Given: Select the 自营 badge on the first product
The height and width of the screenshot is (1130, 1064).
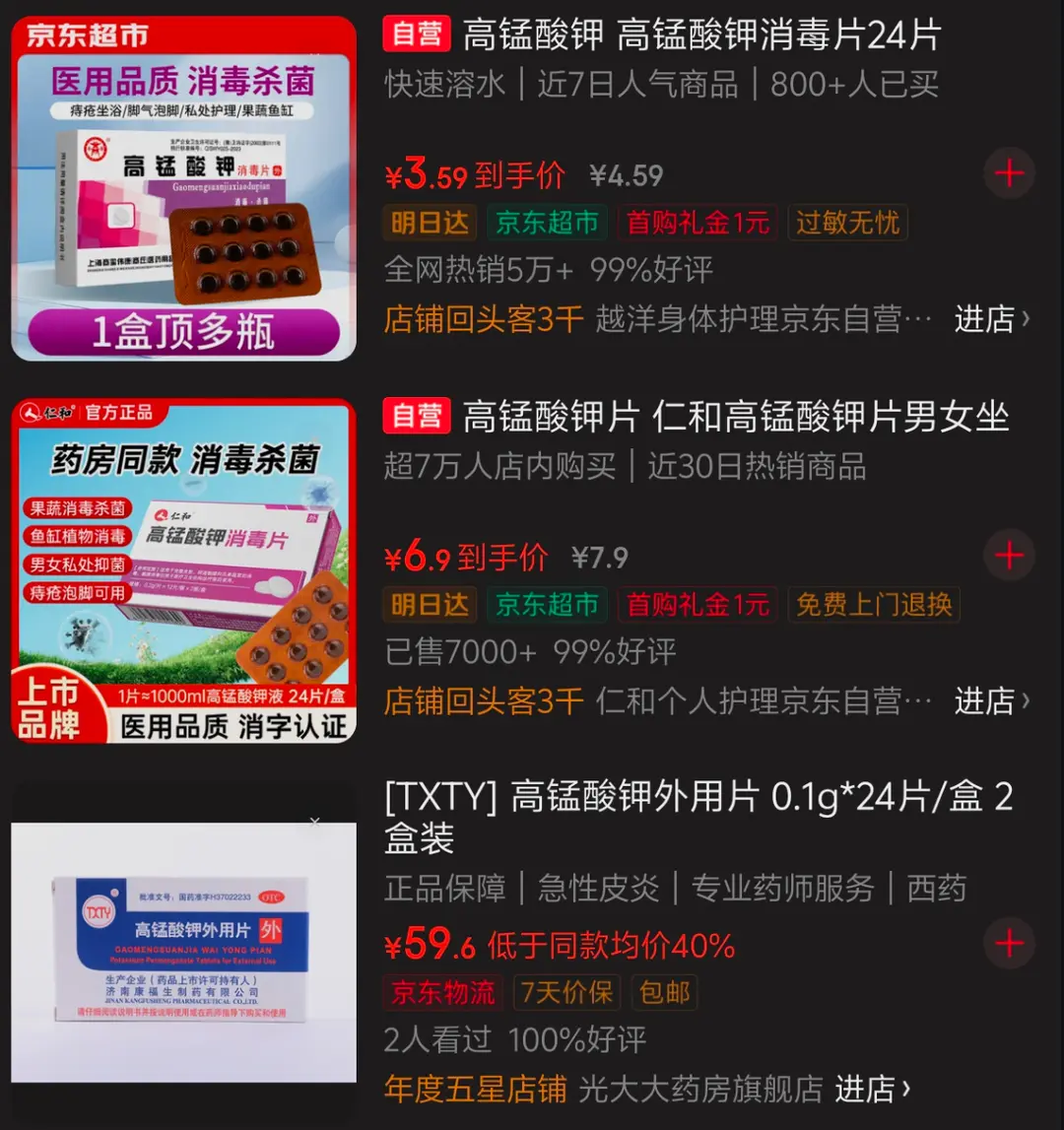Looking at the screenshot, I should pos(416,33).
